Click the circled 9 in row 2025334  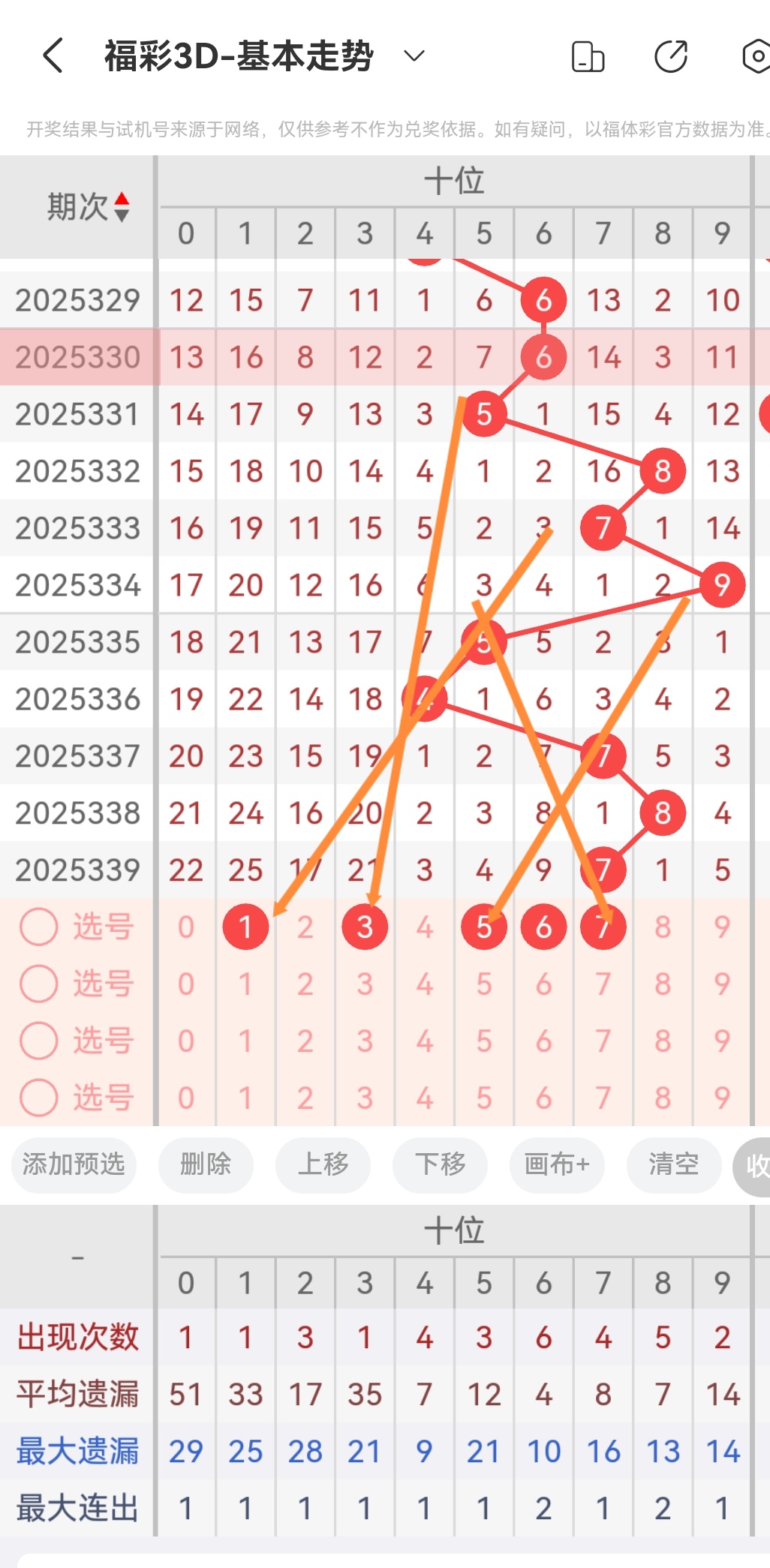click(x=721, y=584)
